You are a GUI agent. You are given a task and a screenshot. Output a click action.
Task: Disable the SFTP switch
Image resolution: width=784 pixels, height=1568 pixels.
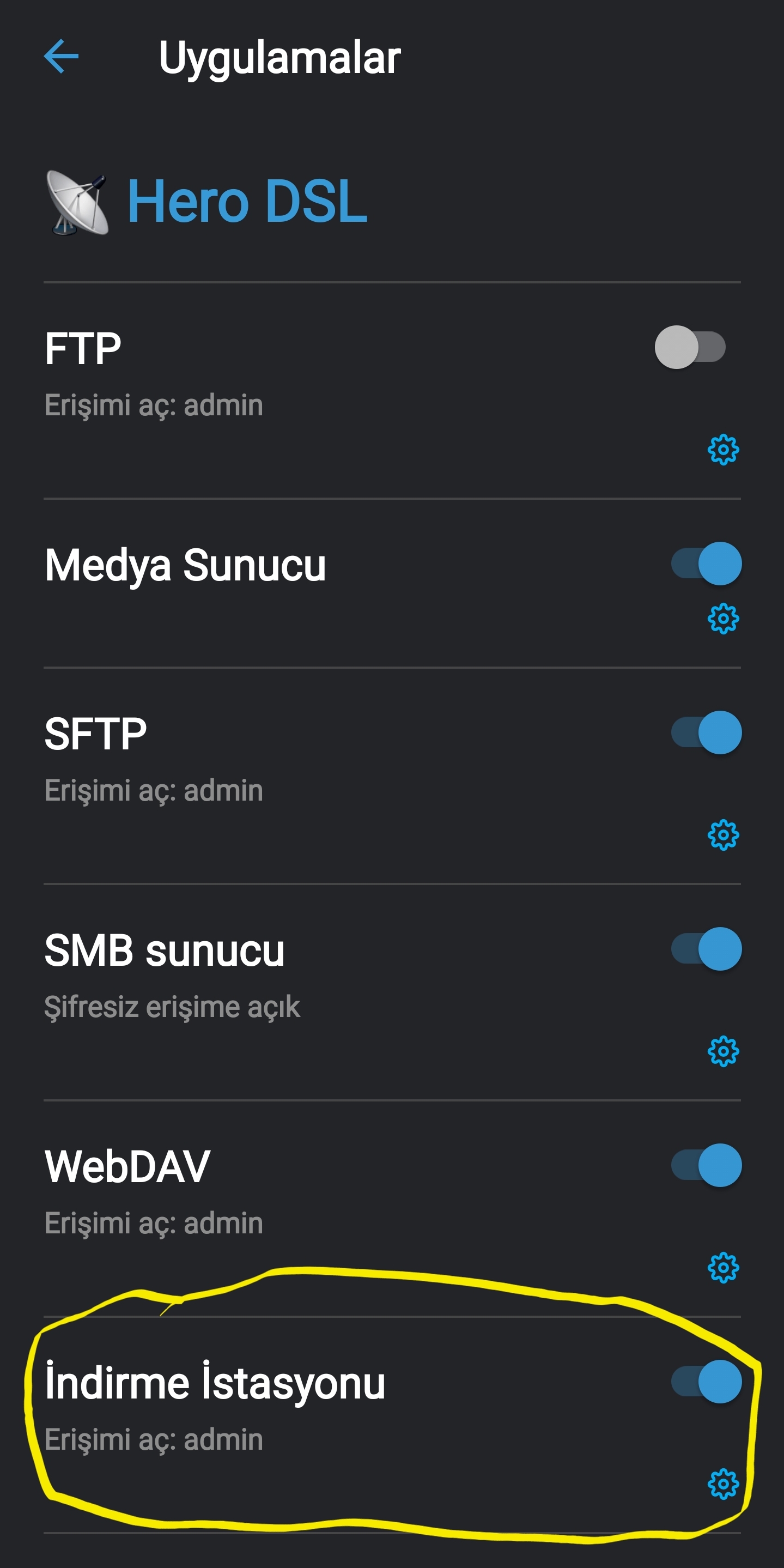click(x=706, y=732)
